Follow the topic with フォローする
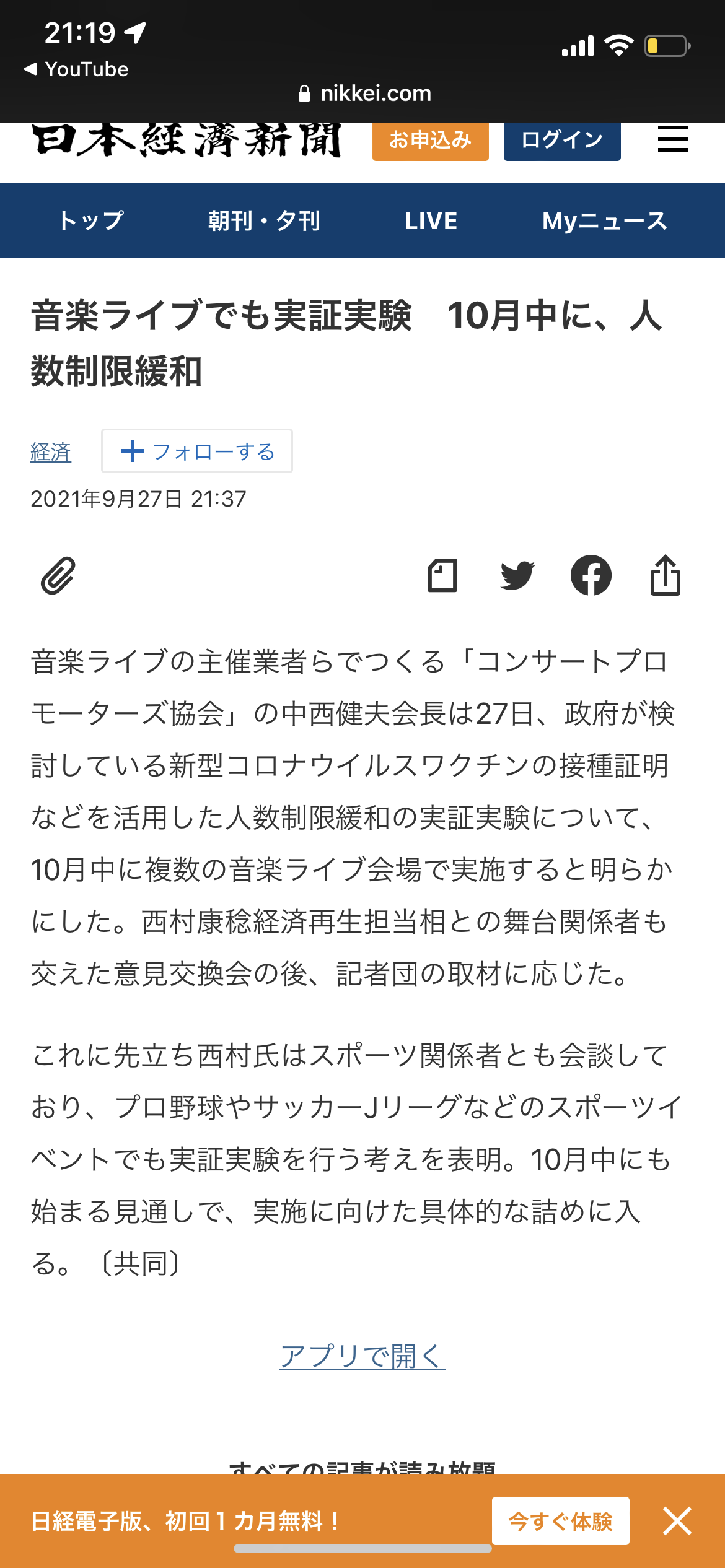This screenshot has height=1568, width=725. 197,451
